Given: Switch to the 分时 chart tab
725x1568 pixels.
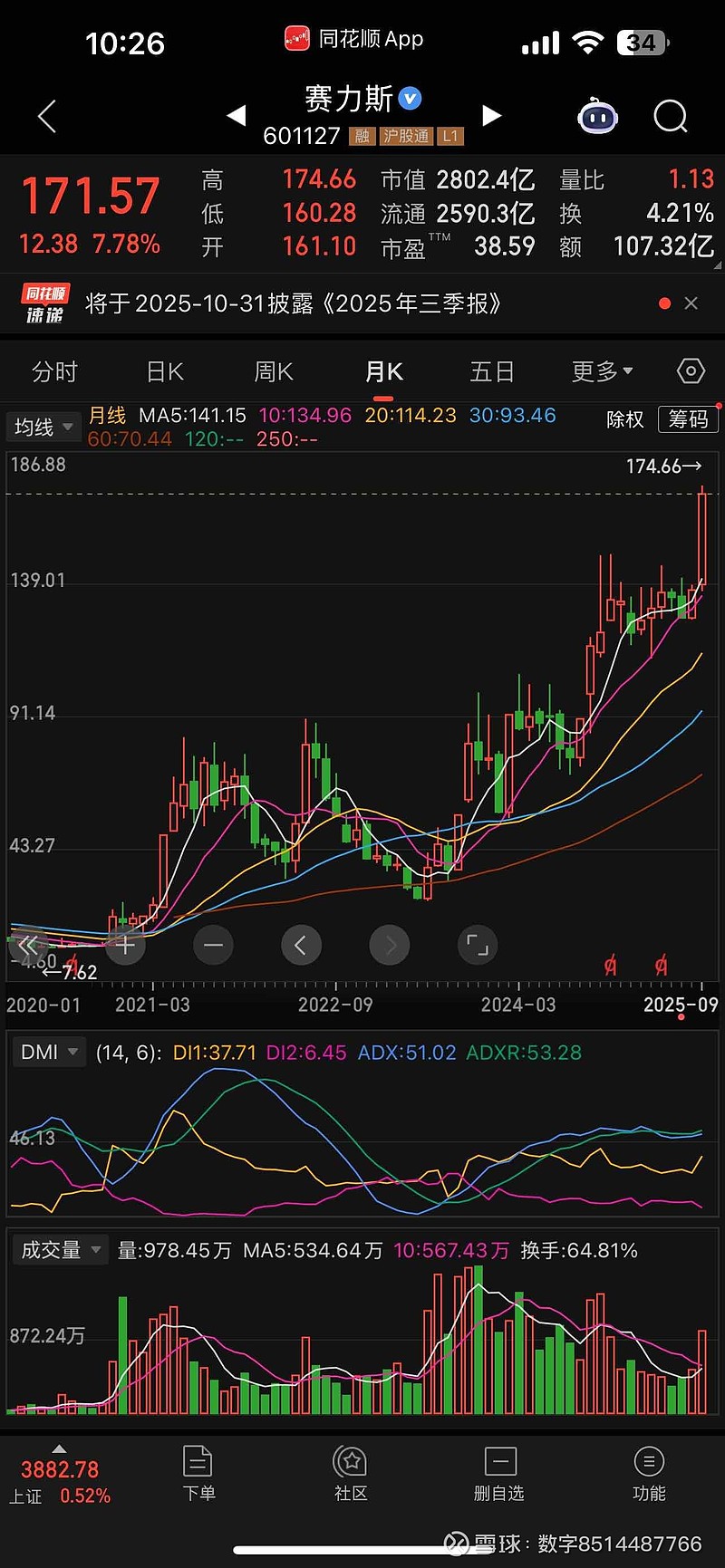Looking at the screenshot, I should pos(54,372).
